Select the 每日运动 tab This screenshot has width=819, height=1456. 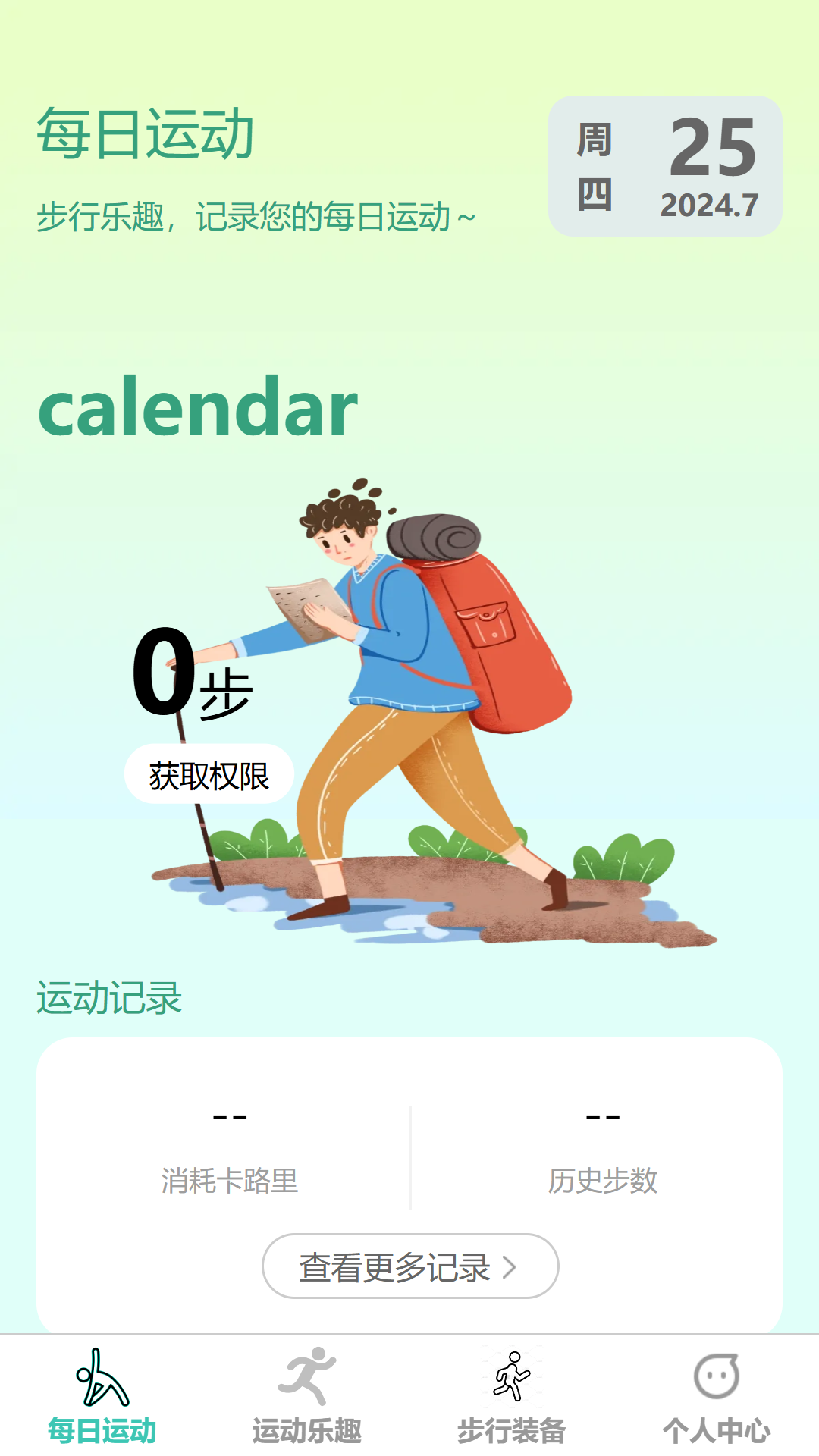[x=102, y=1396]
